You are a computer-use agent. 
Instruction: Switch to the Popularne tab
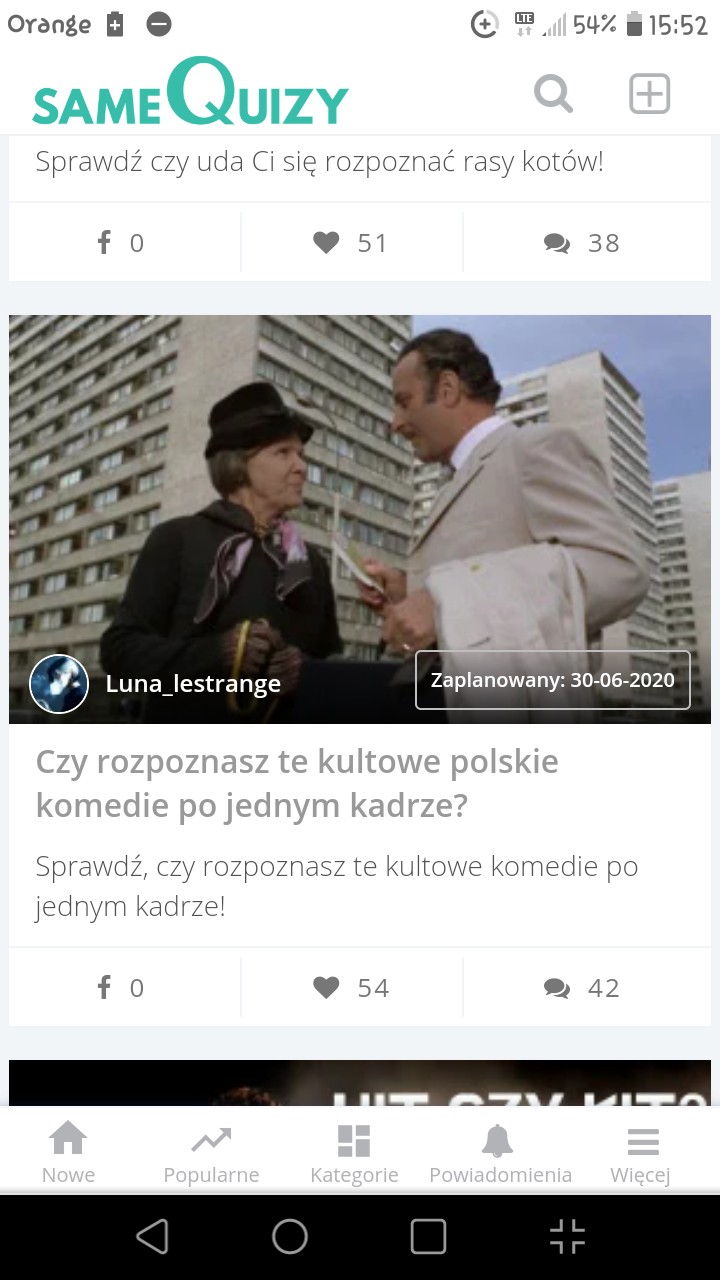211,1152
